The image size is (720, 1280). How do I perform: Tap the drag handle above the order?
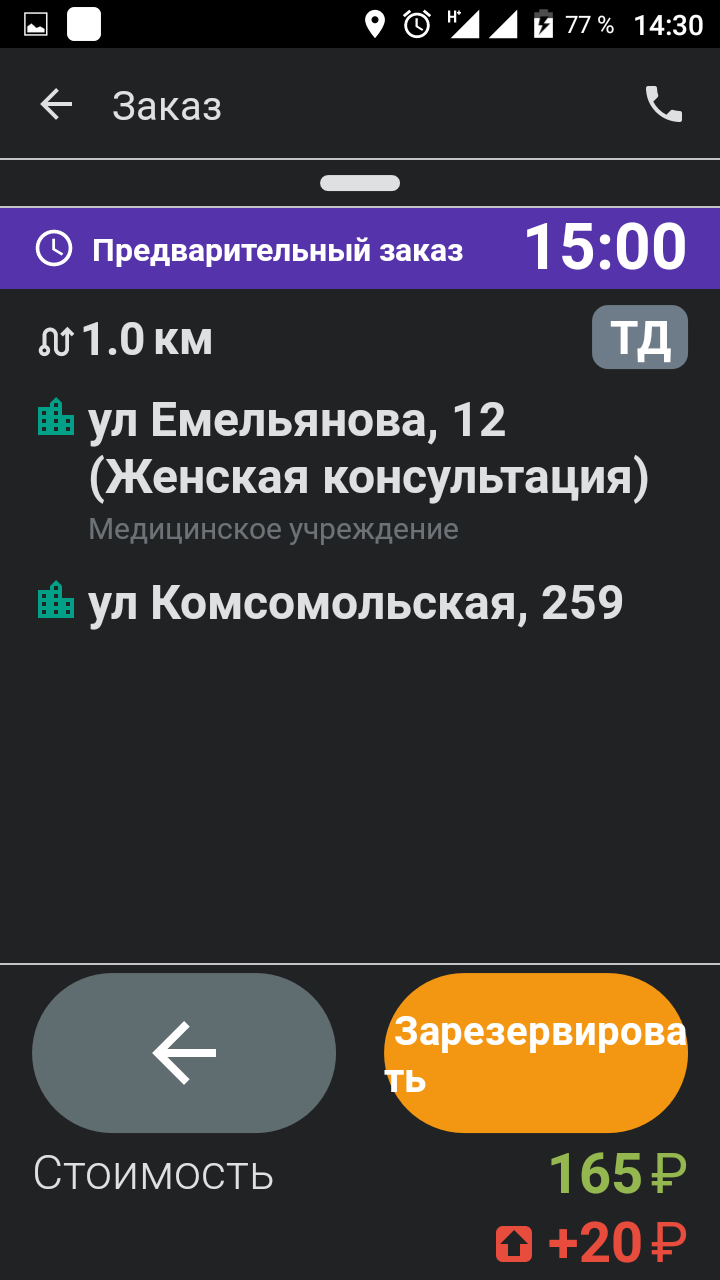click(x=360, y=183)
